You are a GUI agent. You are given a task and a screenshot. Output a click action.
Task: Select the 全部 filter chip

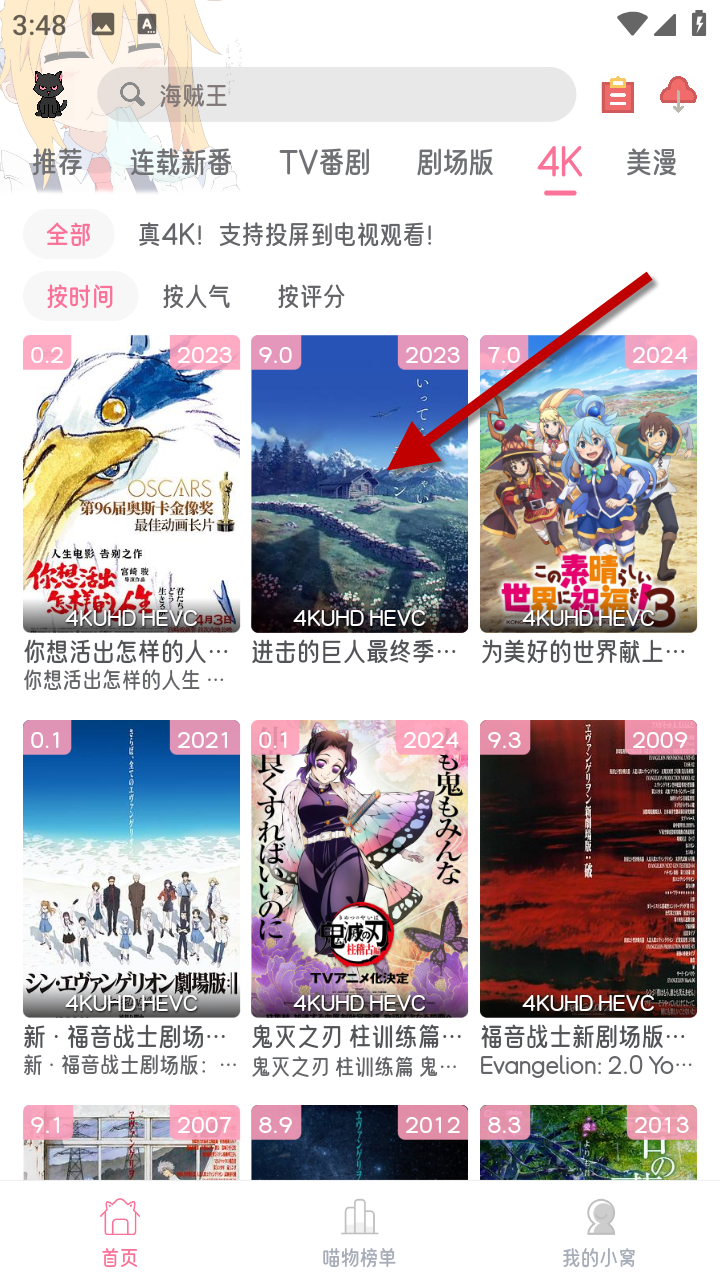click(x=68, y=235)
